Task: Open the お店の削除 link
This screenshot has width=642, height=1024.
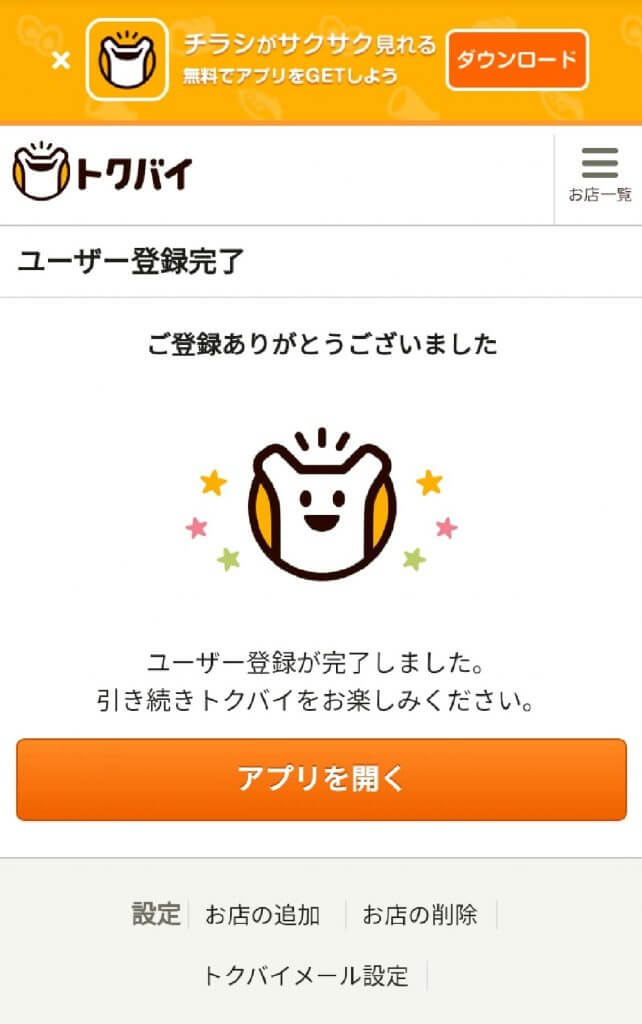Action: (420, 914)
